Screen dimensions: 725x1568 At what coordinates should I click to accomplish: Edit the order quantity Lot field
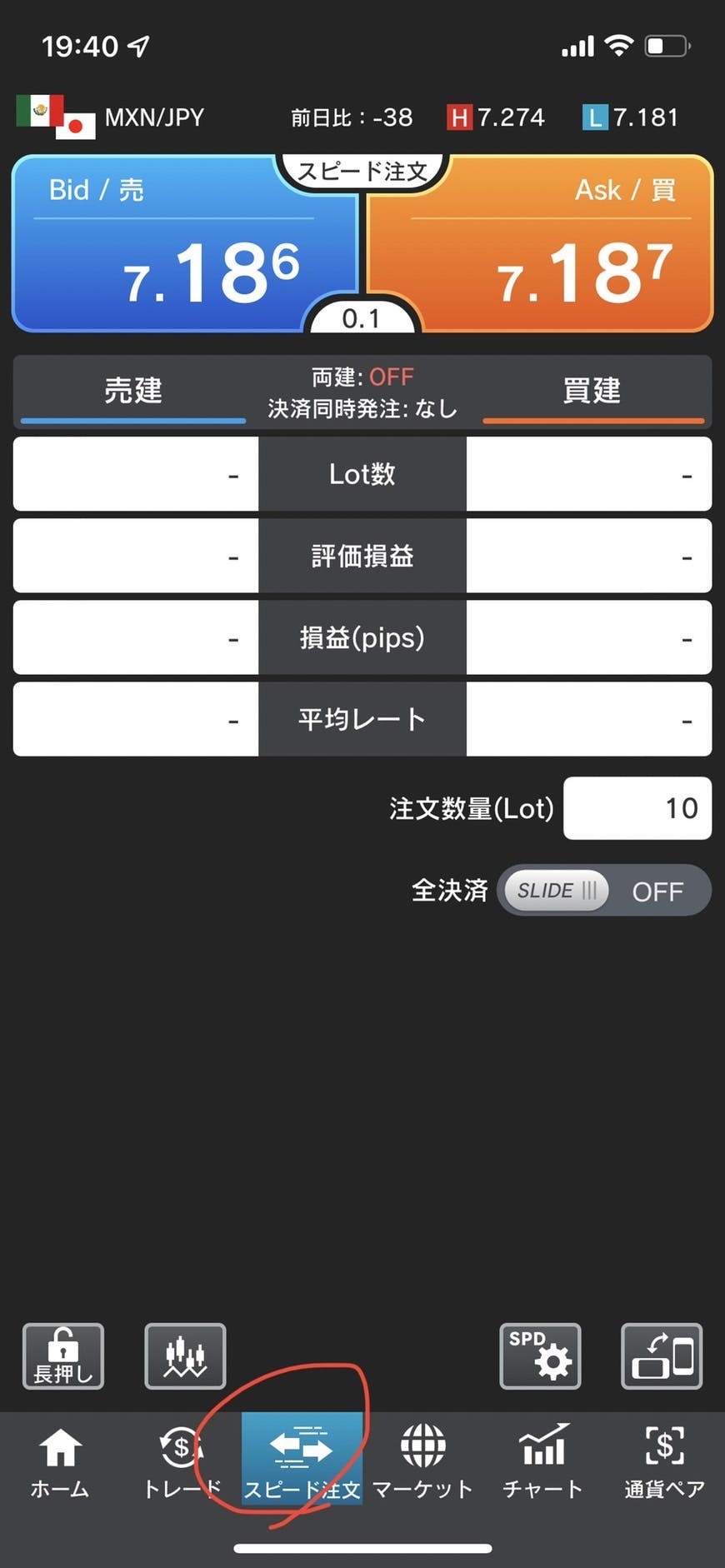[637, 808]
